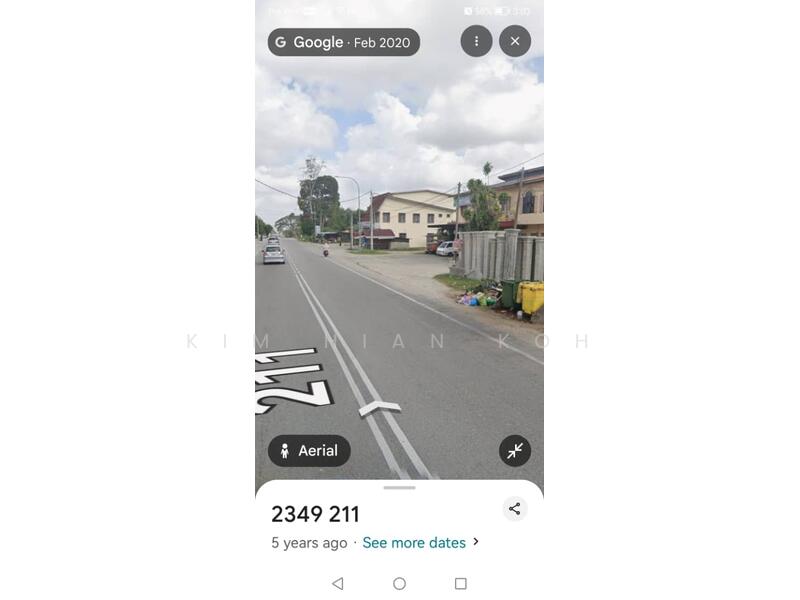Collapse the full-screen Street View

pos(515,451)
